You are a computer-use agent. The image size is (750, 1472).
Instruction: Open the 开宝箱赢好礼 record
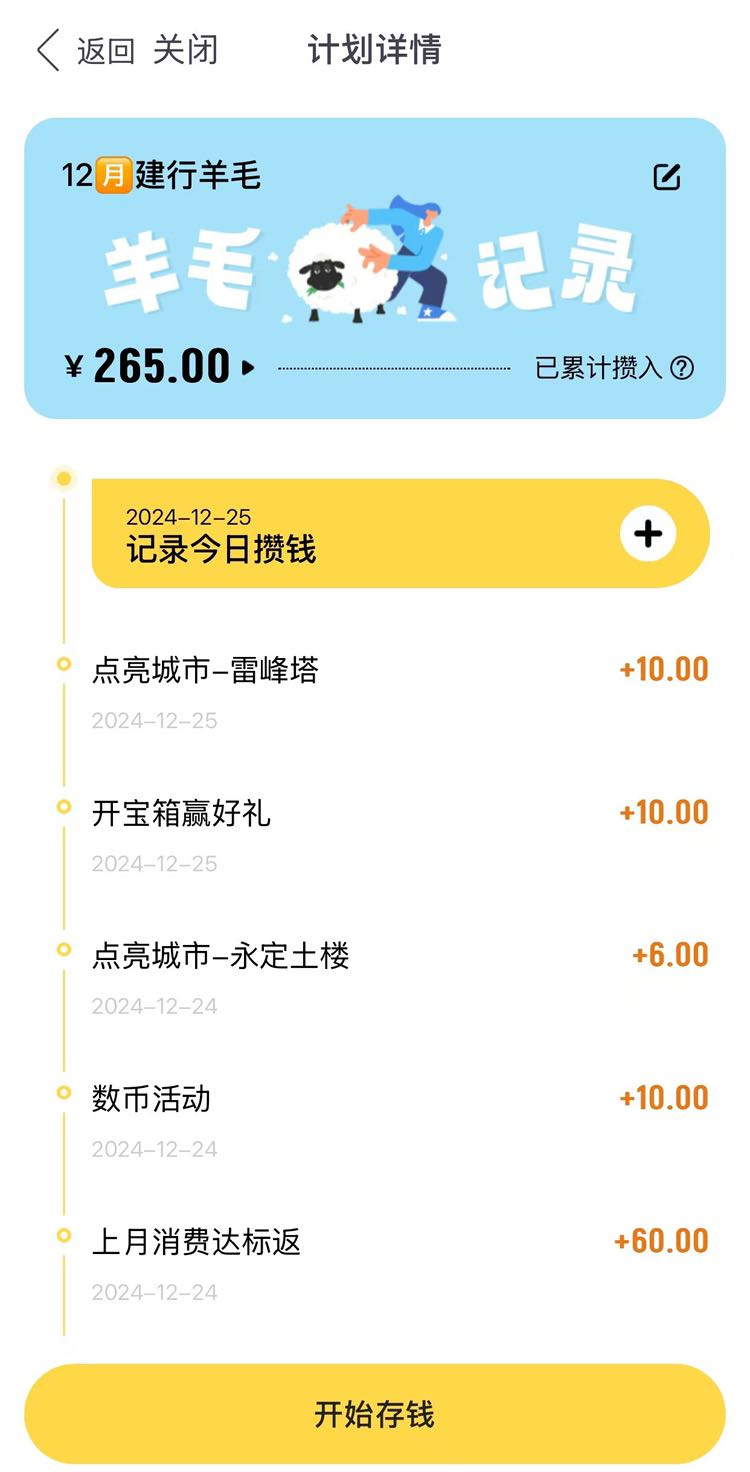coord(400,835)
